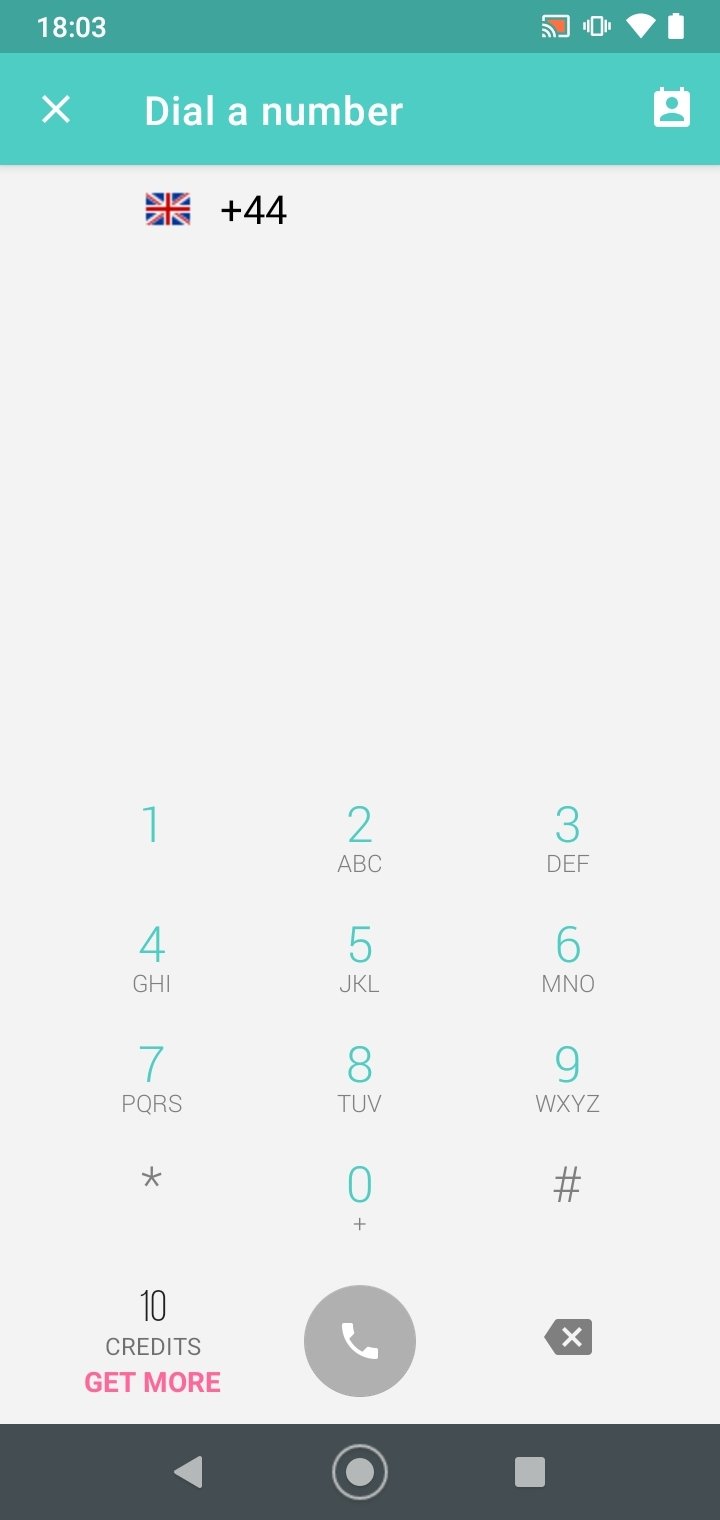Tap the 3 DEF key

click(567, 840)
